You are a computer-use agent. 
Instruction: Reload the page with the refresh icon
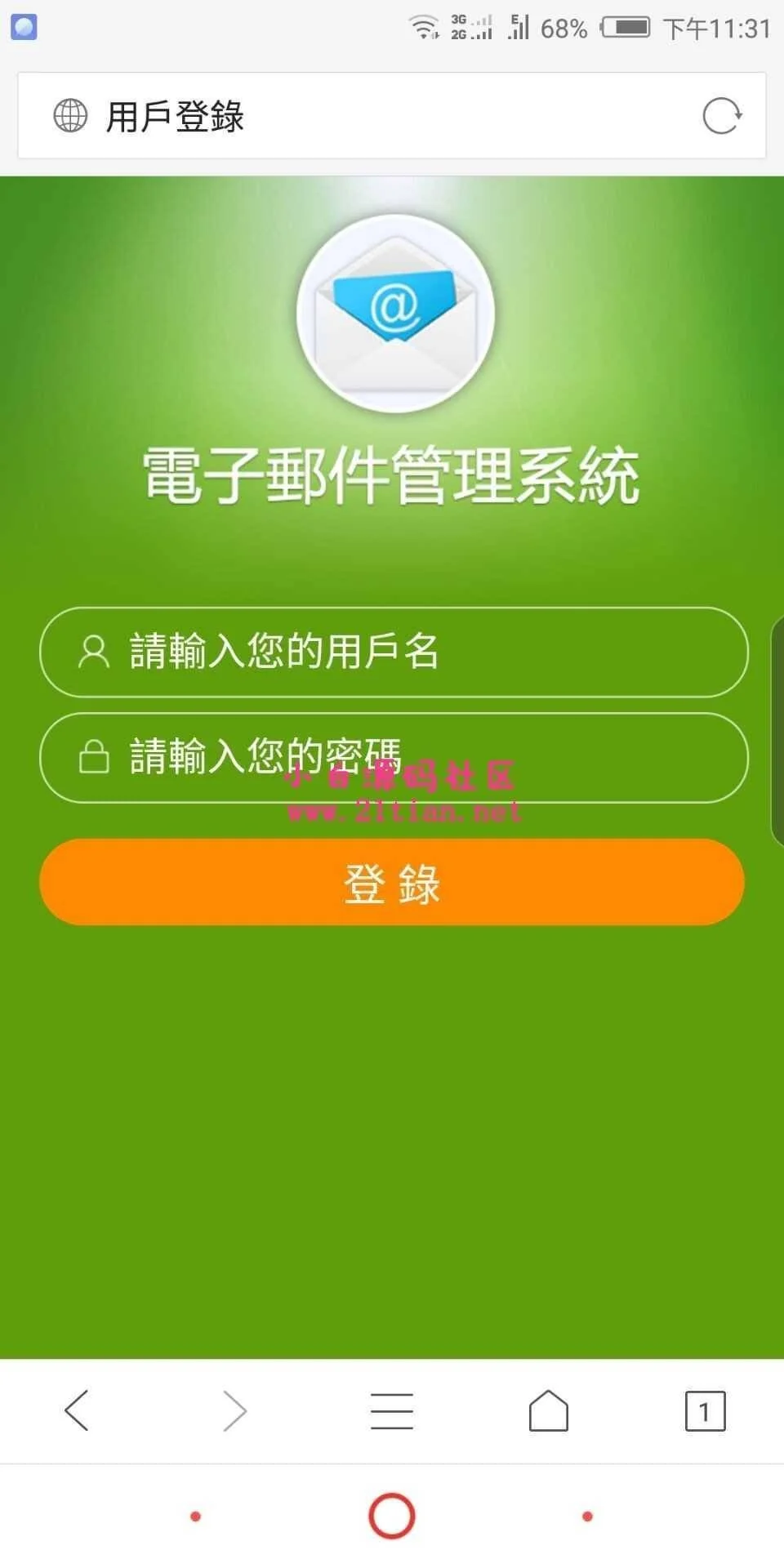[x=722, y=116]
